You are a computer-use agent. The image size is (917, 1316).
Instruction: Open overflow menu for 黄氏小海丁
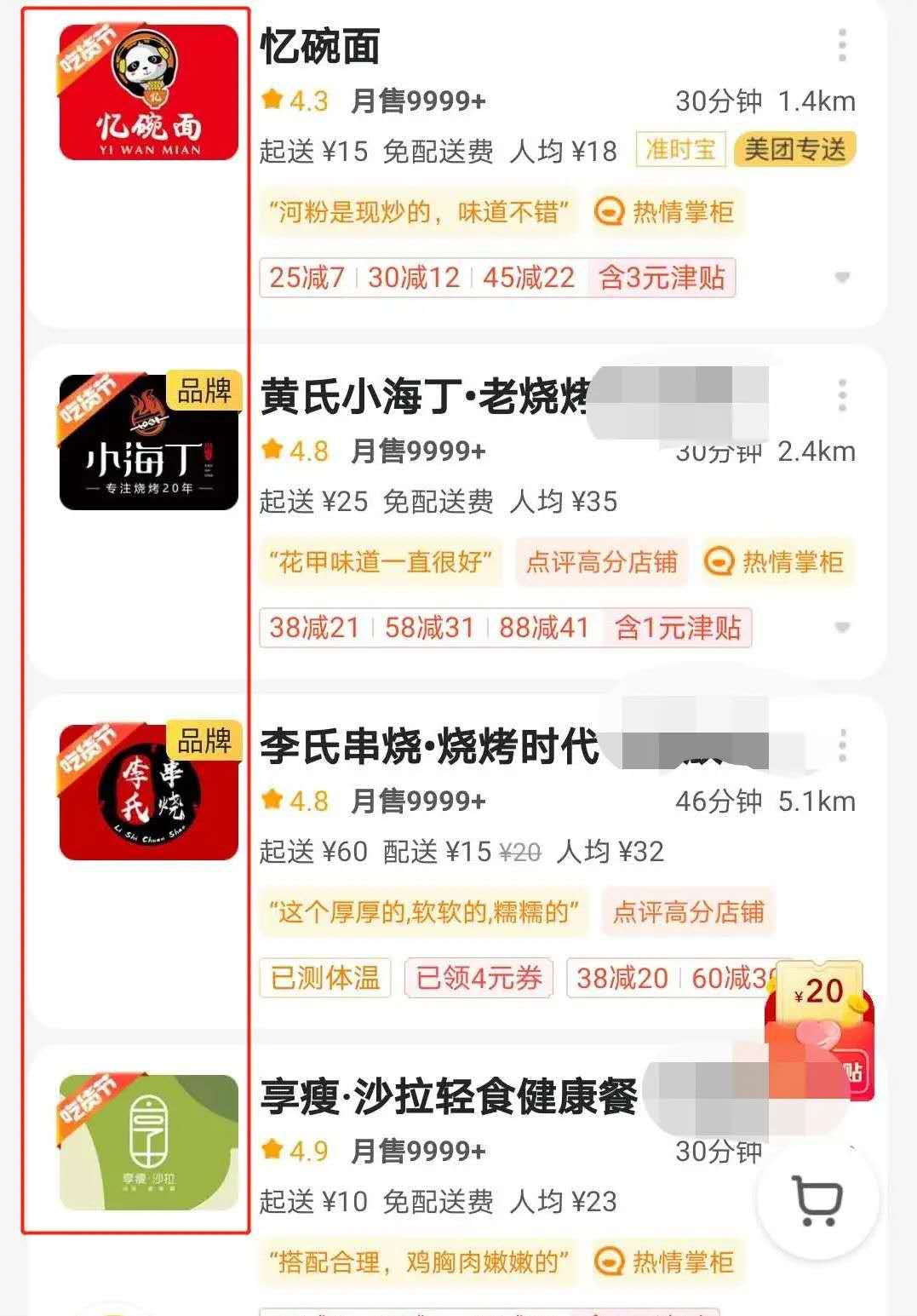point(841,396)
